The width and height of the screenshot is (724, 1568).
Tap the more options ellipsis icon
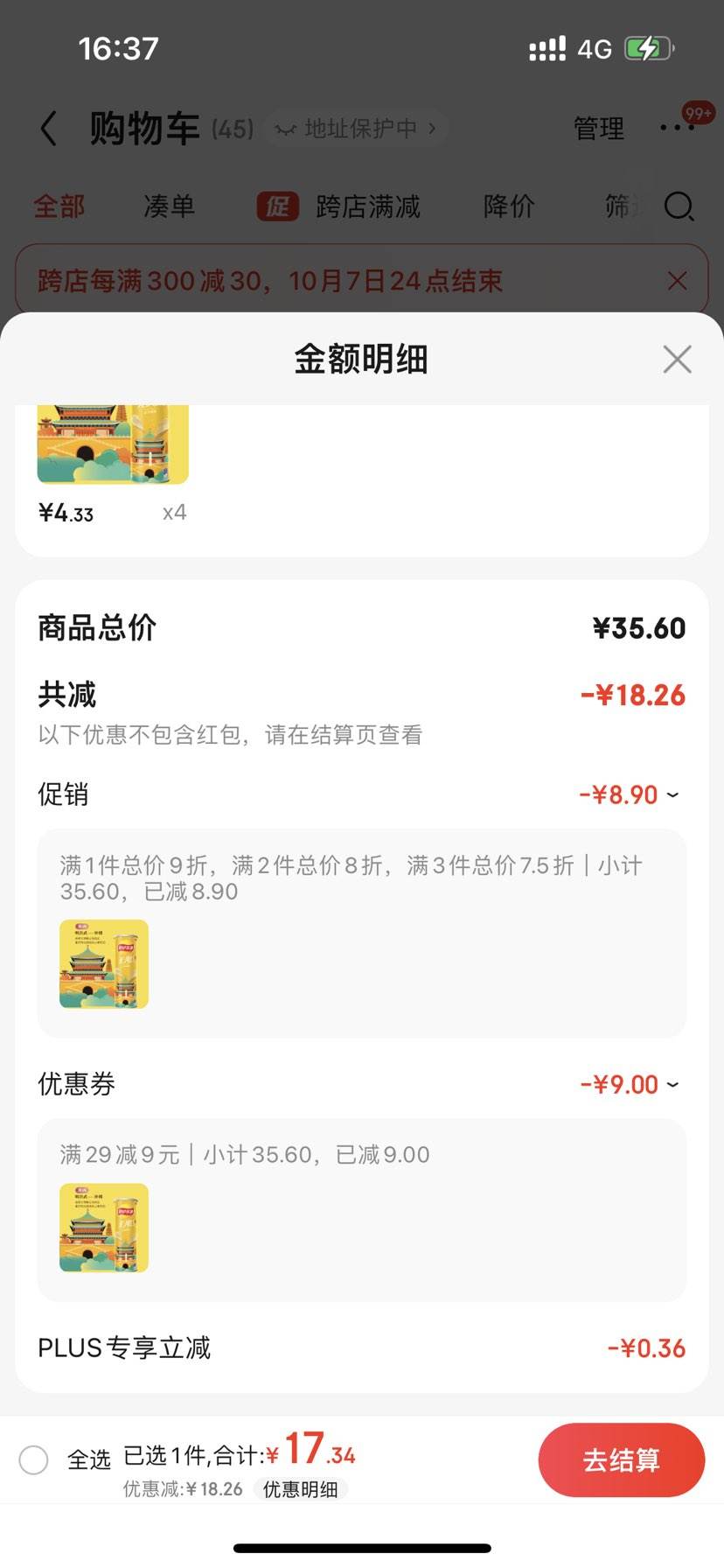(676, 128)
